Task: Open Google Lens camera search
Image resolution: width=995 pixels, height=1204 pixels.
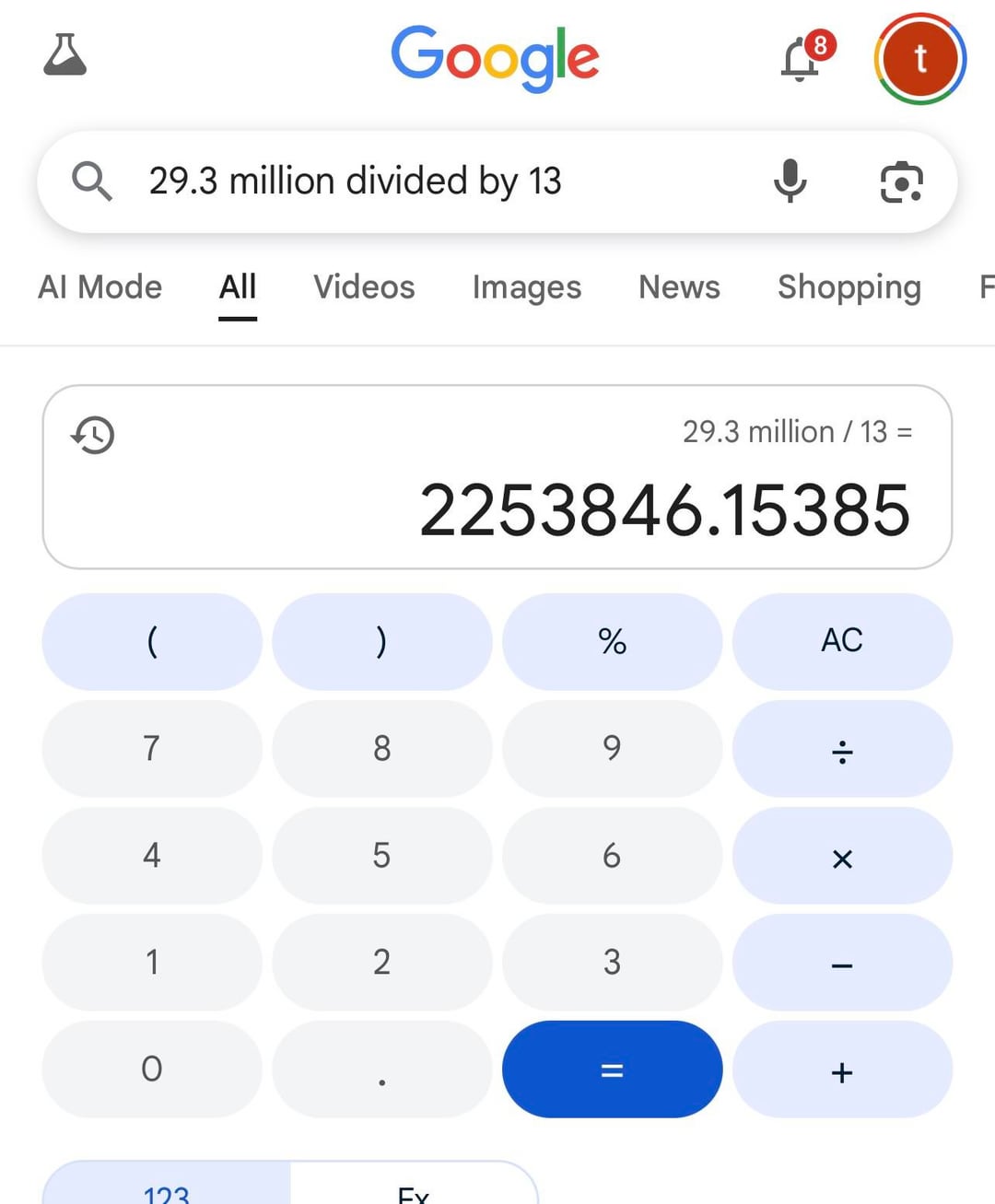Action: coord(901,181)
